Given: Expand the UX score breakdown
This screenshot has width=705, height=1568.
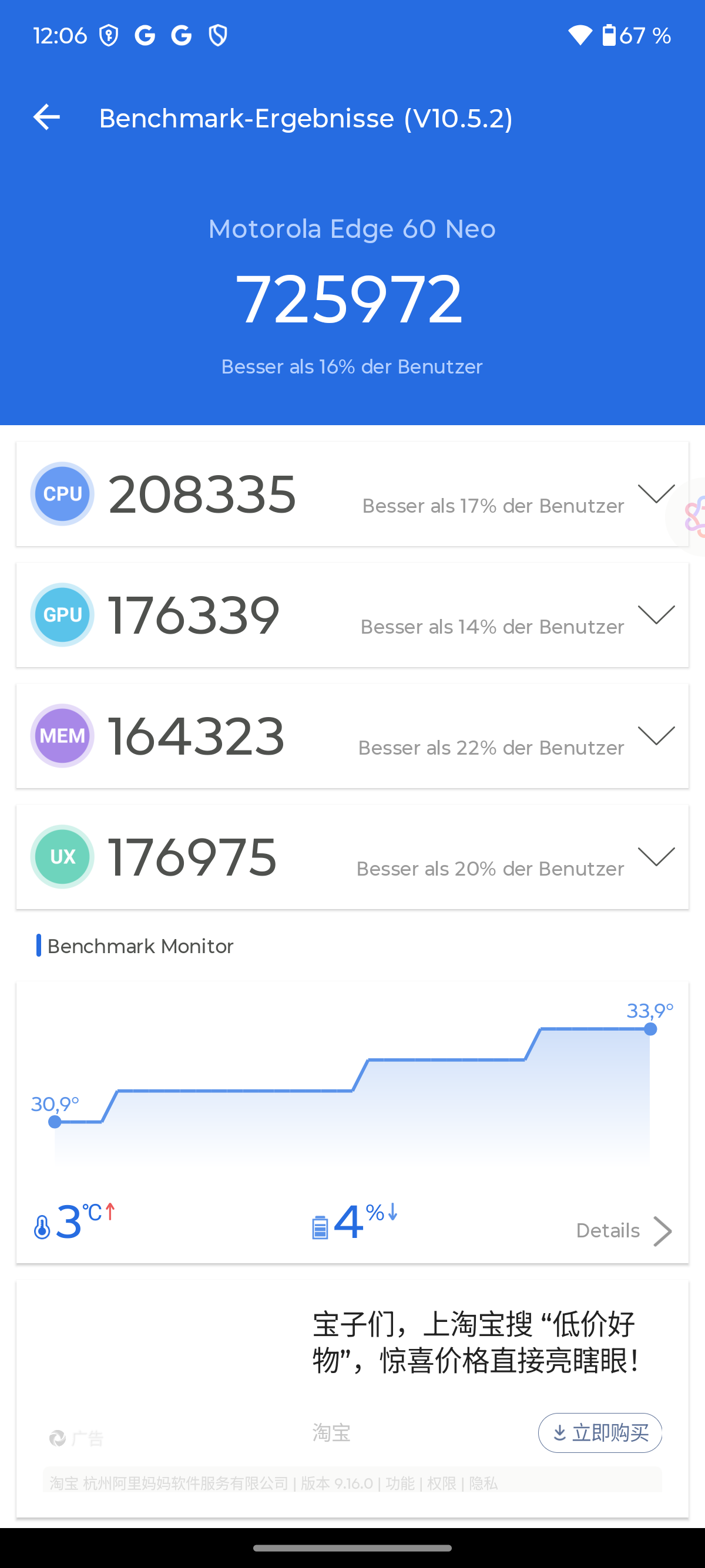Looking at the screenshot, I should coord(656,856).
